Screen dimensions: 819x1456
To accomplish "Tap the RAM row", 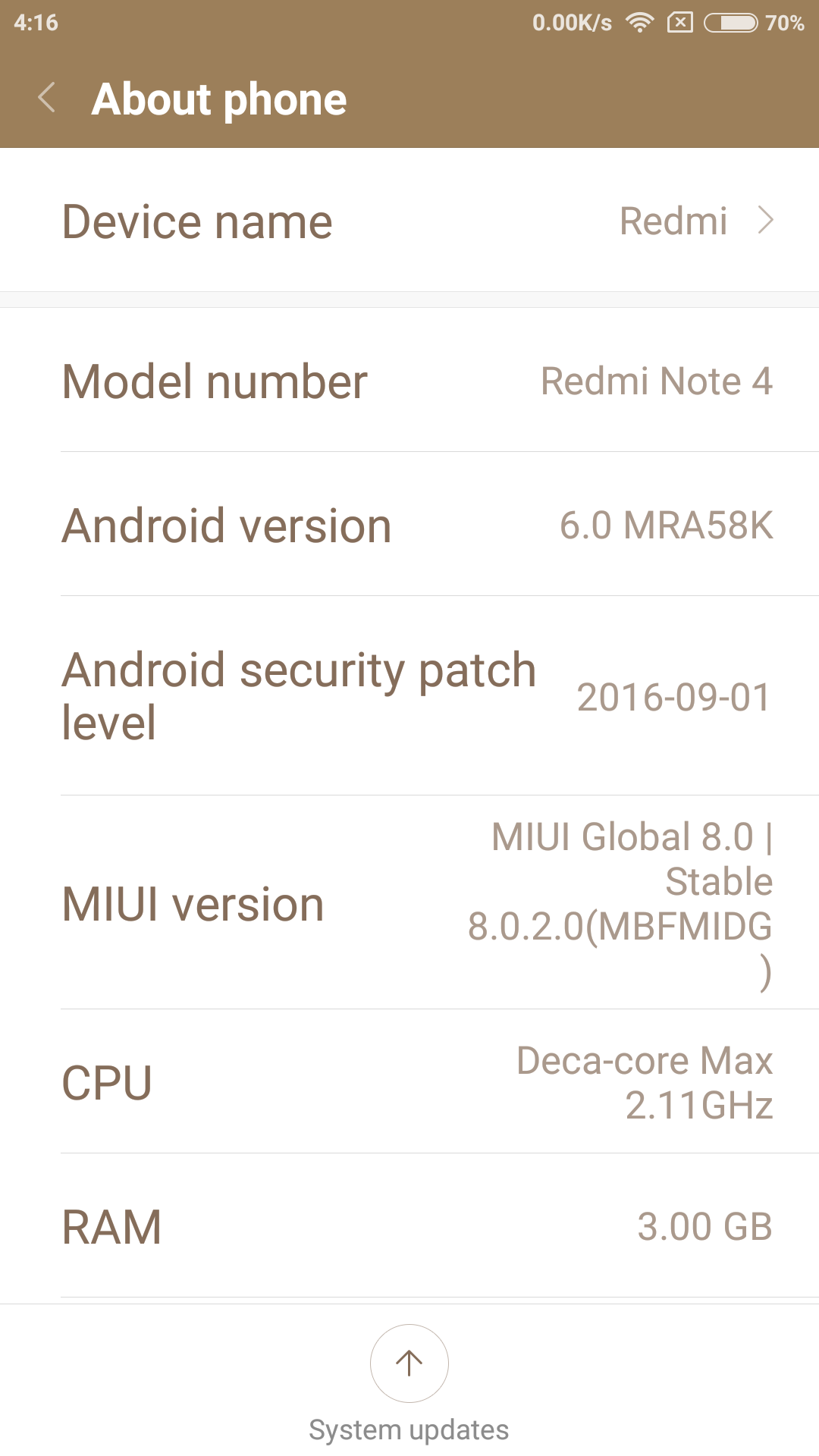I will click(x=409, y=1225).
